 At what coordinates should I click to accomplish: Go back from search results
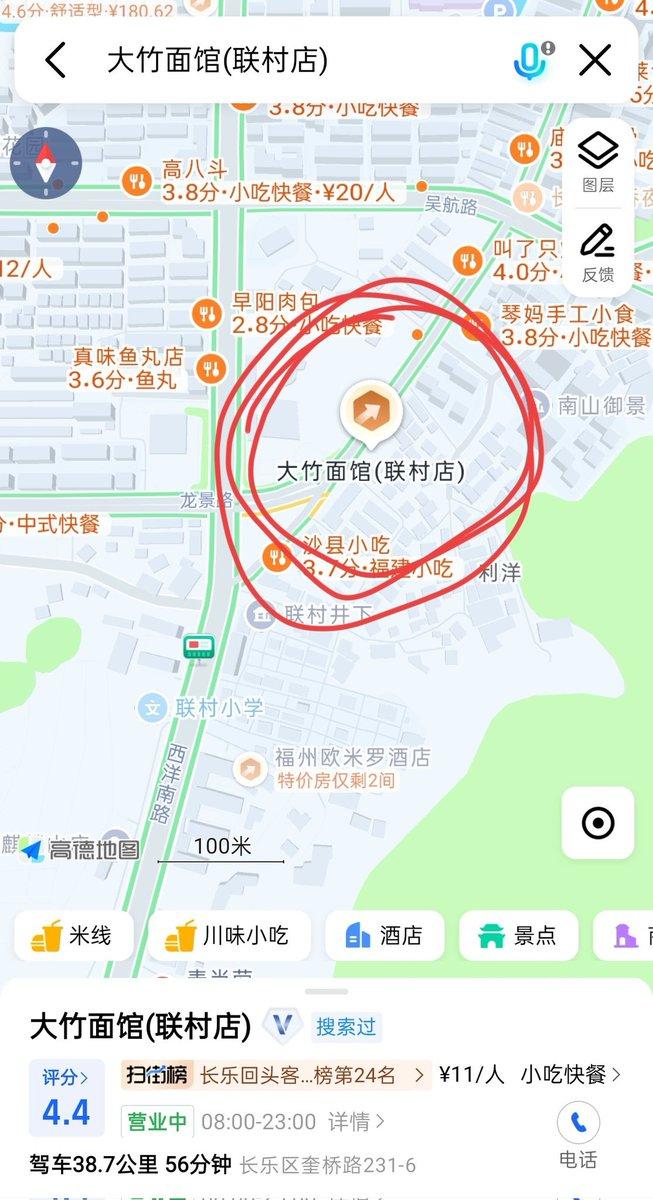click(x=55, y=61)
